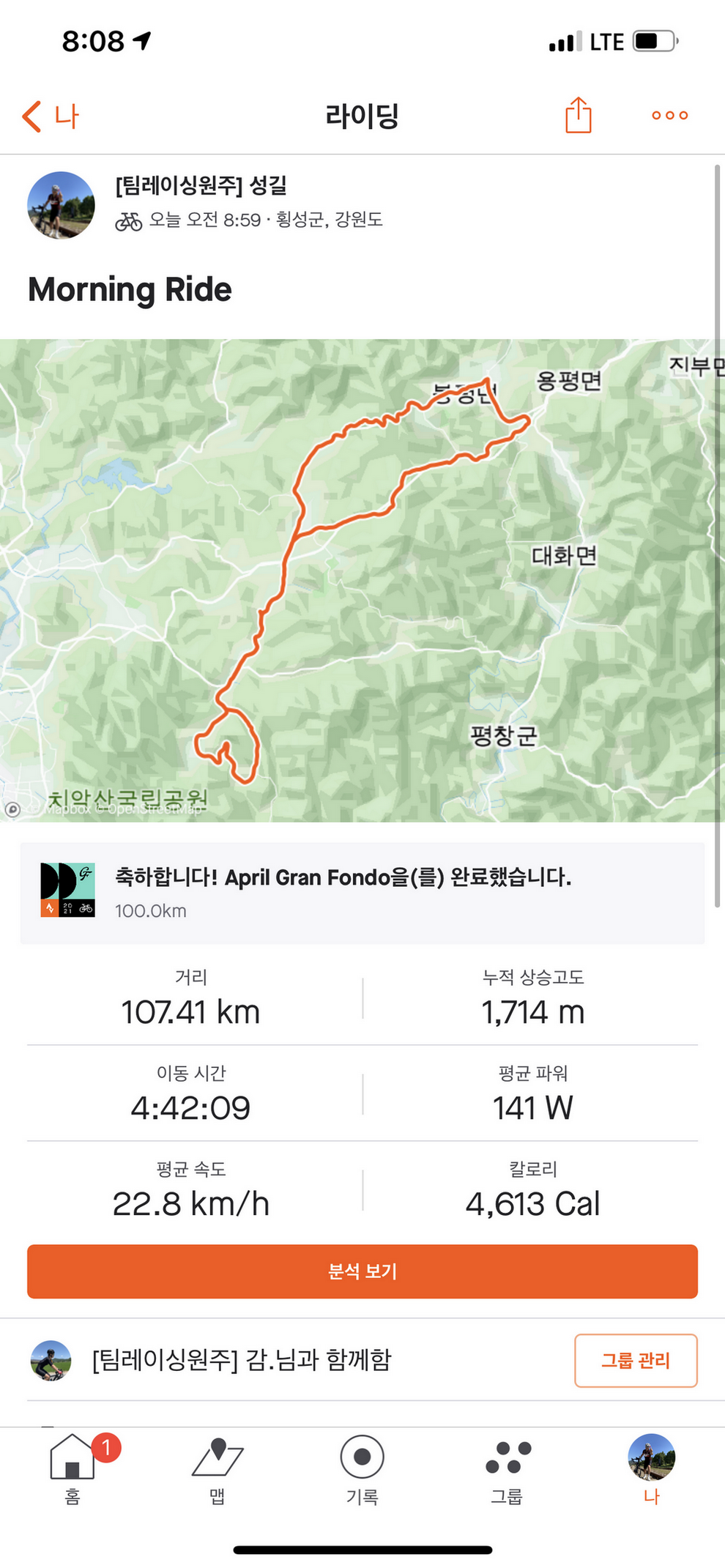
Task: Share this ride activity
Action: 578,115
